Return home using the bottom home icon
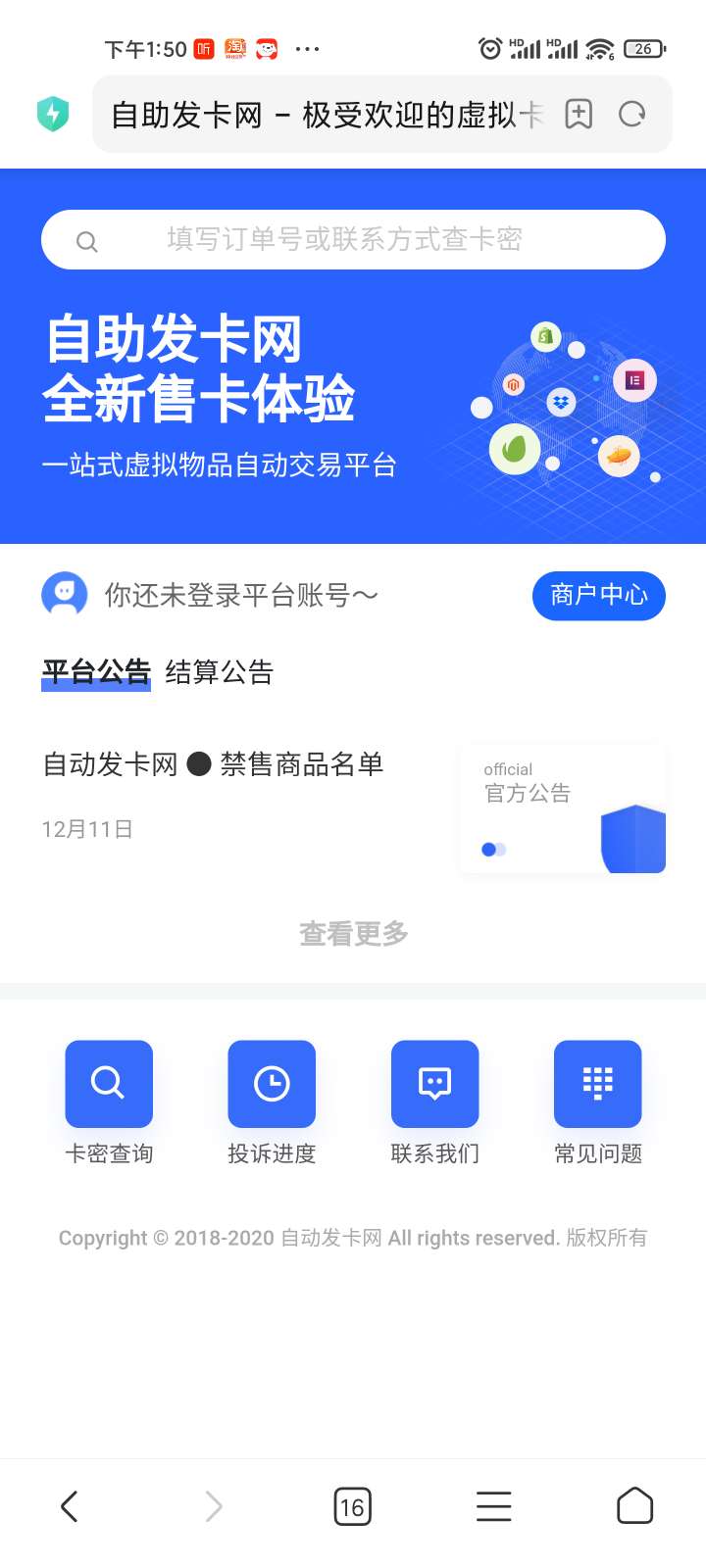This screenshot has height=1568, width=706. (634, 1506)
